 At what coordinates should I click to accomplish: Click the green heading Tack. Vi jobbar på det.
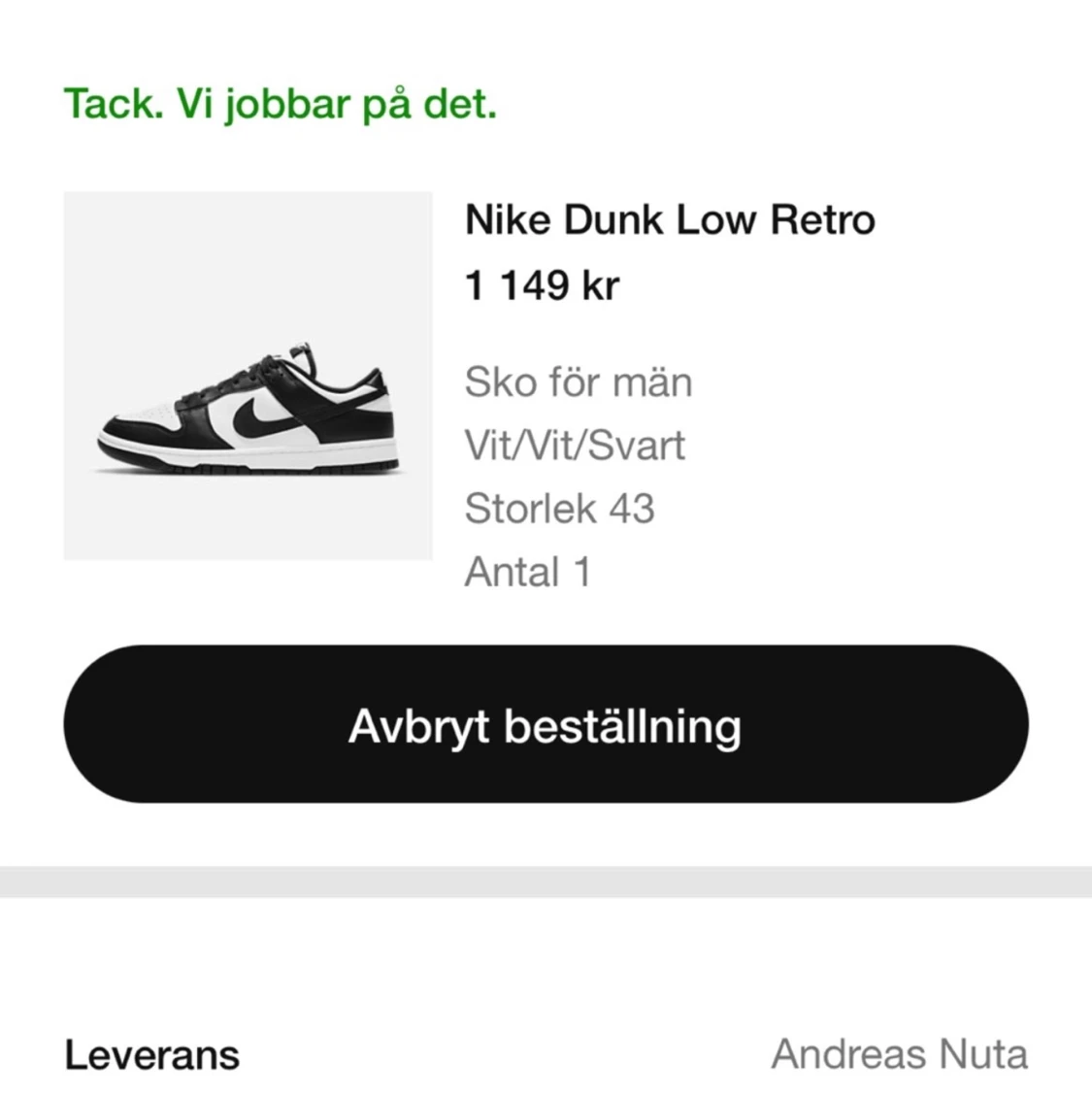(x=280, y=105)
